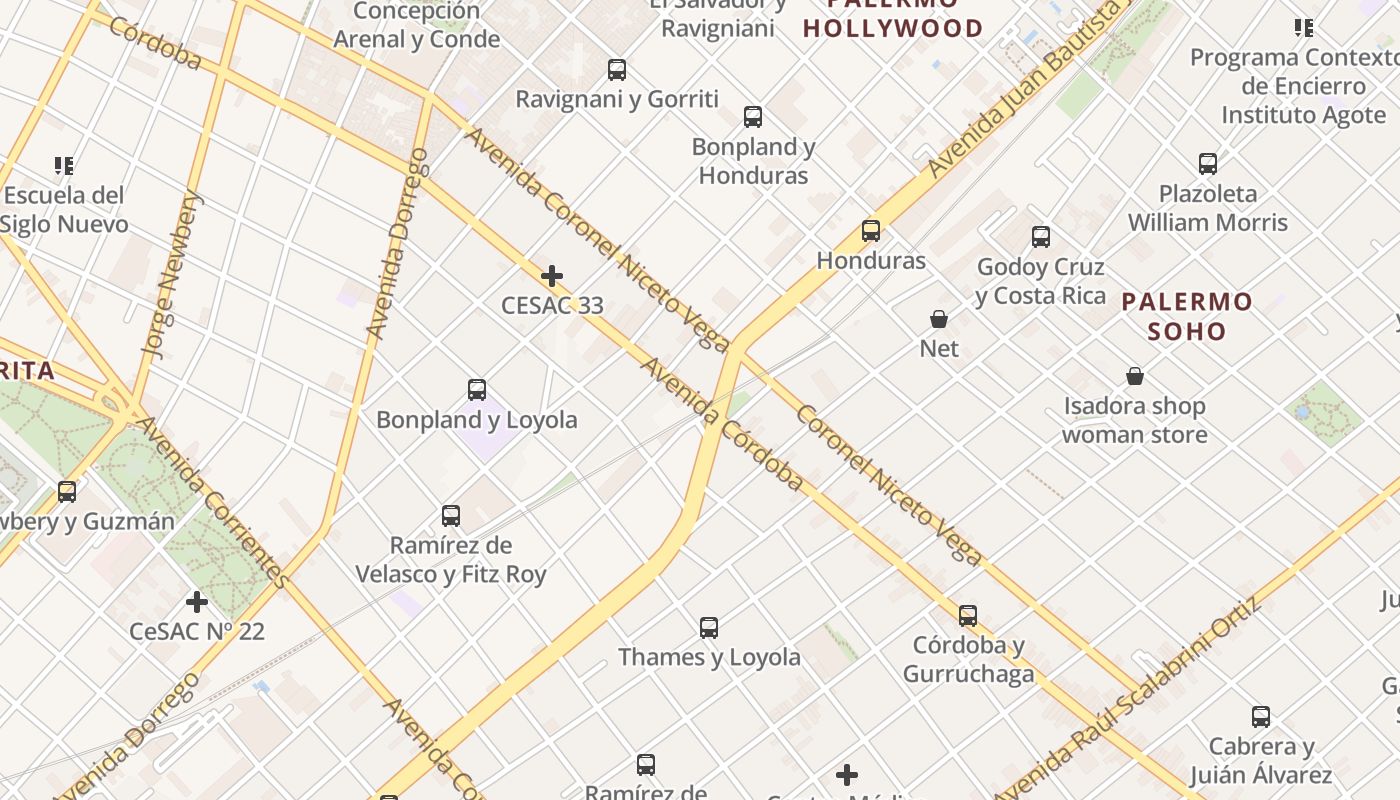Open the Plazoleta William Morris bus stop

pos(1208,163)
